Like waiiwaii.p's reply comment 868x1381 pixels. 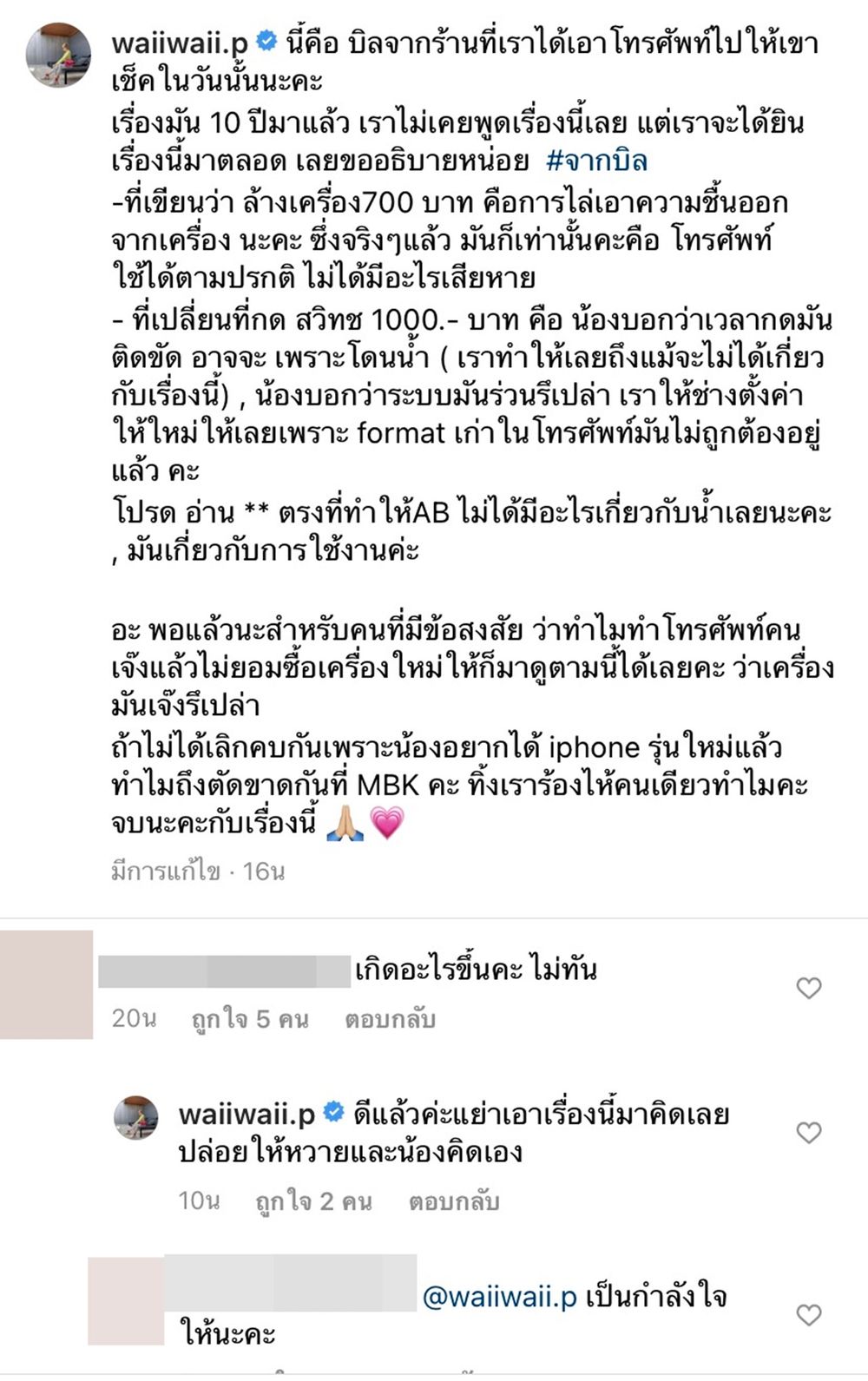pyautogui.click(x=808, y=1132)
